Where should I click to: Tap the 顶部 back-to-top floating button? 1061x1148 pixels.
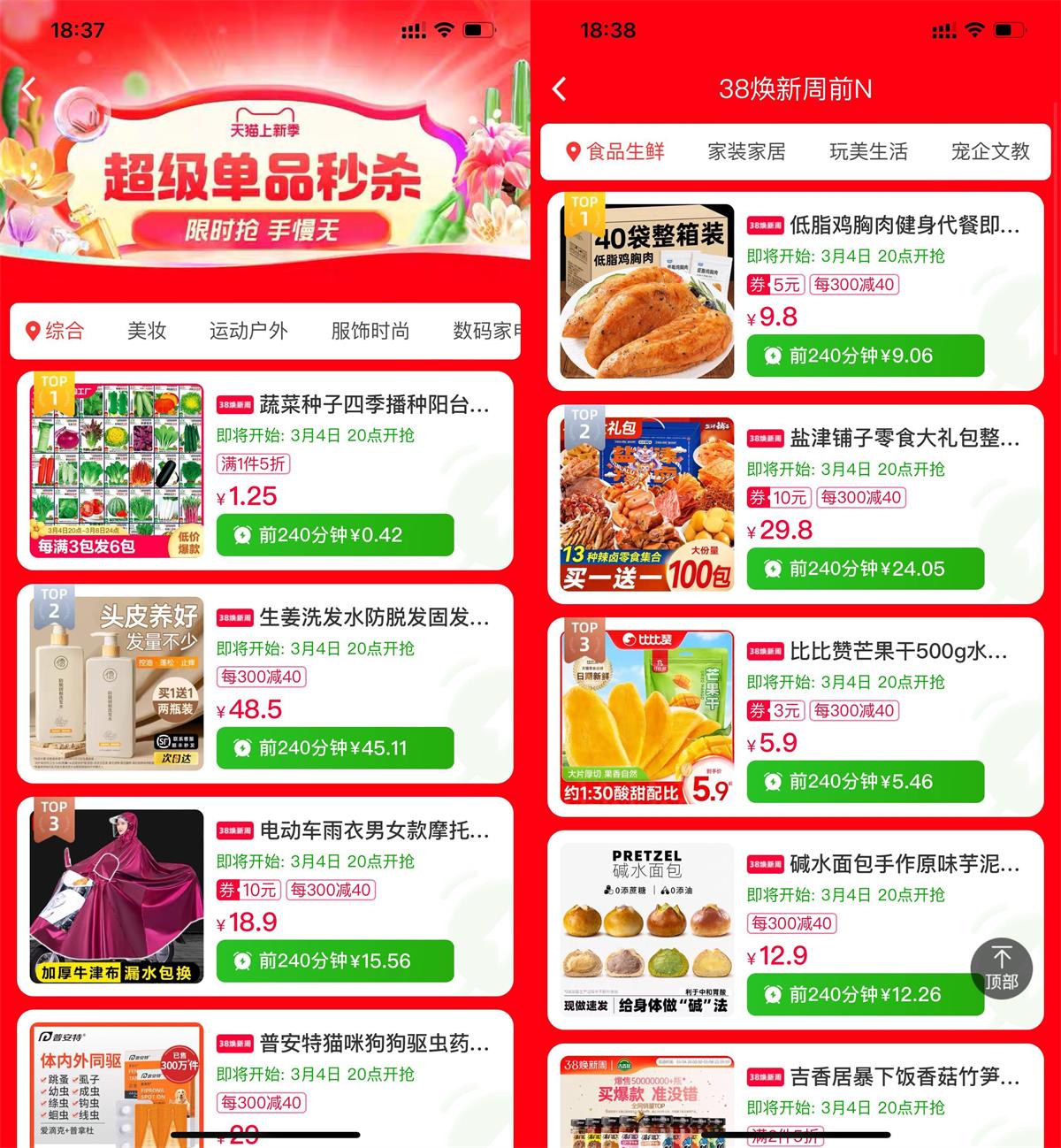click(1004, 968)
